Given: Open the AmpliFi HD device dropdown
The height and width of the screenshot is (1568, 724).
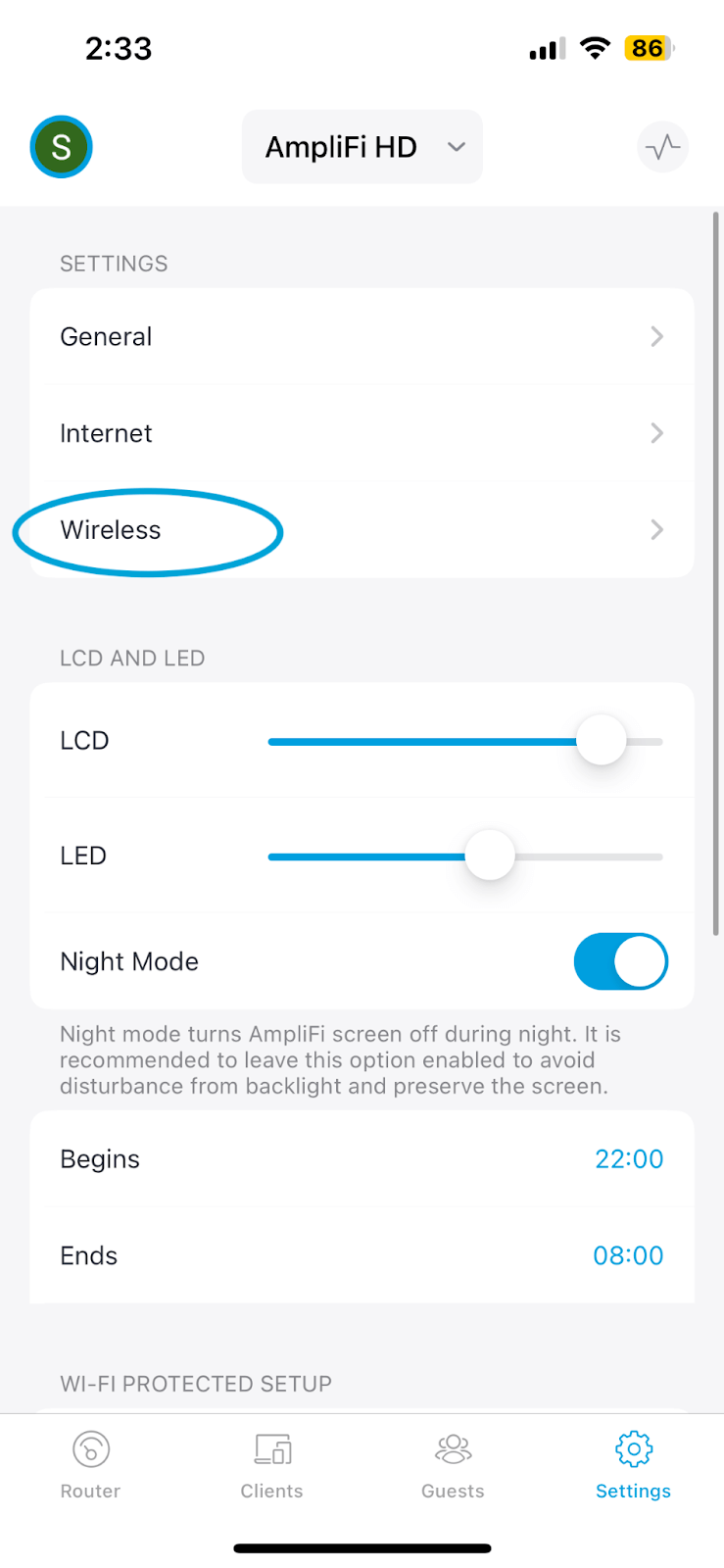Looking at the screenshot, I should coord(362,147).
